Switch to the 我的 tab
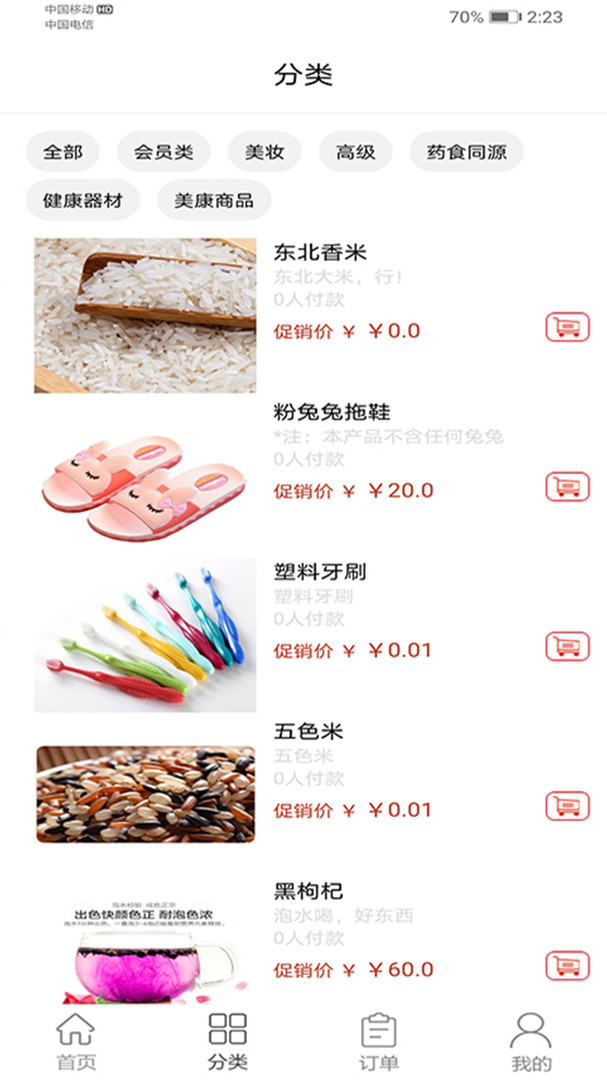 point(531,1041)
